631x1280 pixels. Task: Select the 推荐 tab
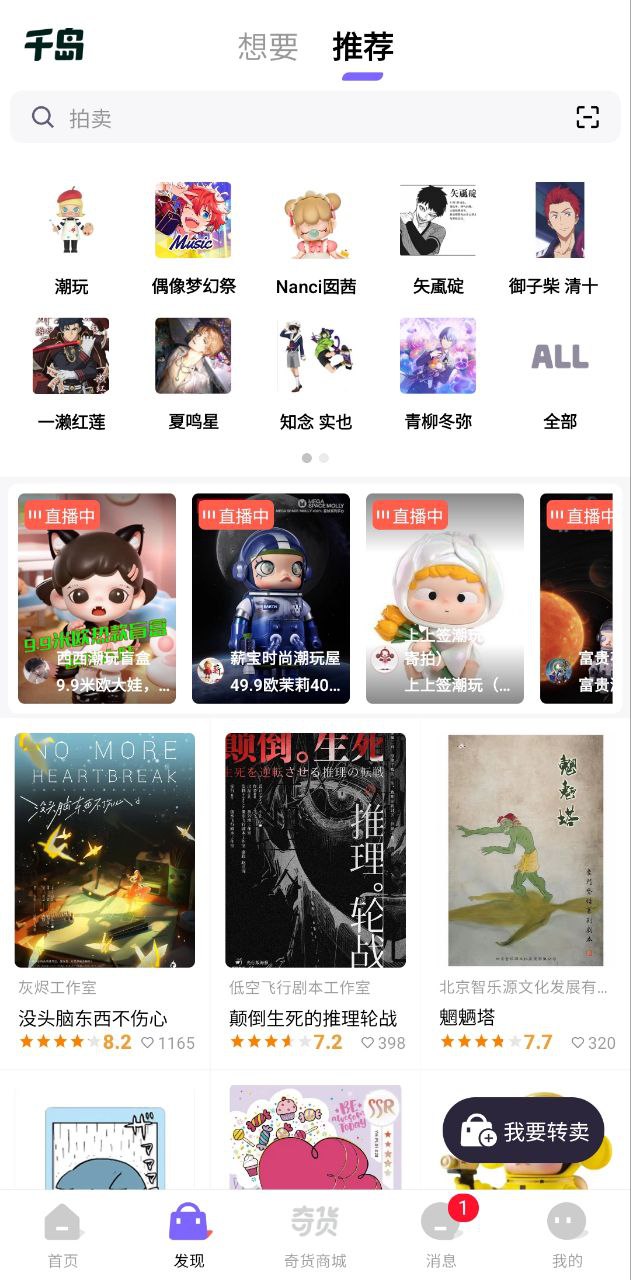pyautogui.click(x=363, y=47)
